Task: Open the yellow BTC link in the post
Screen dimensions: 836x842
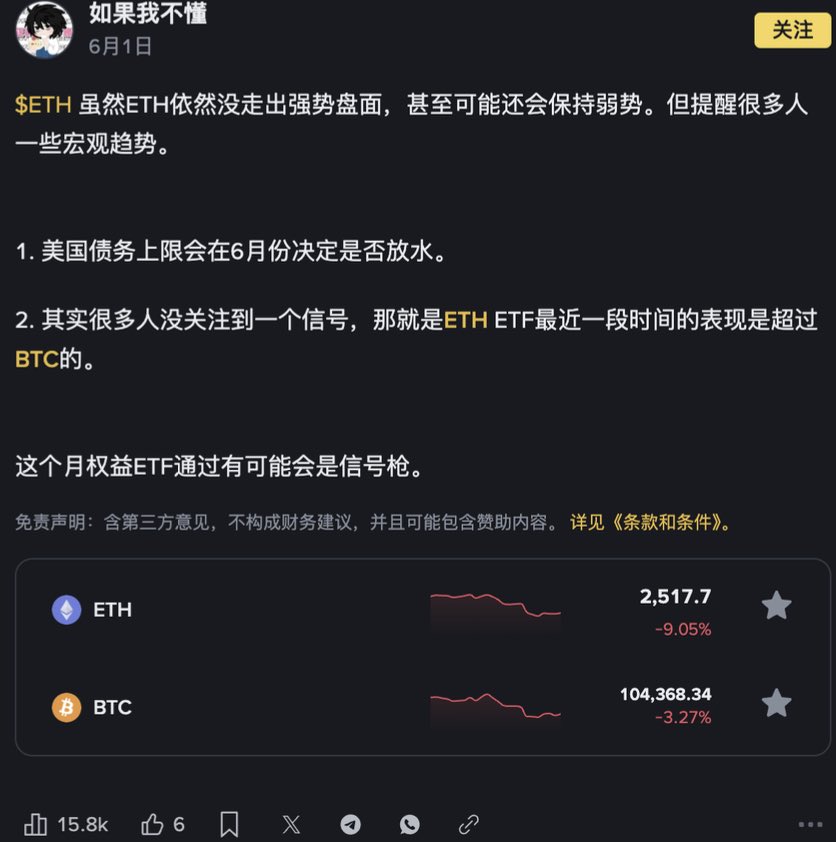Action: click(36, 359)
